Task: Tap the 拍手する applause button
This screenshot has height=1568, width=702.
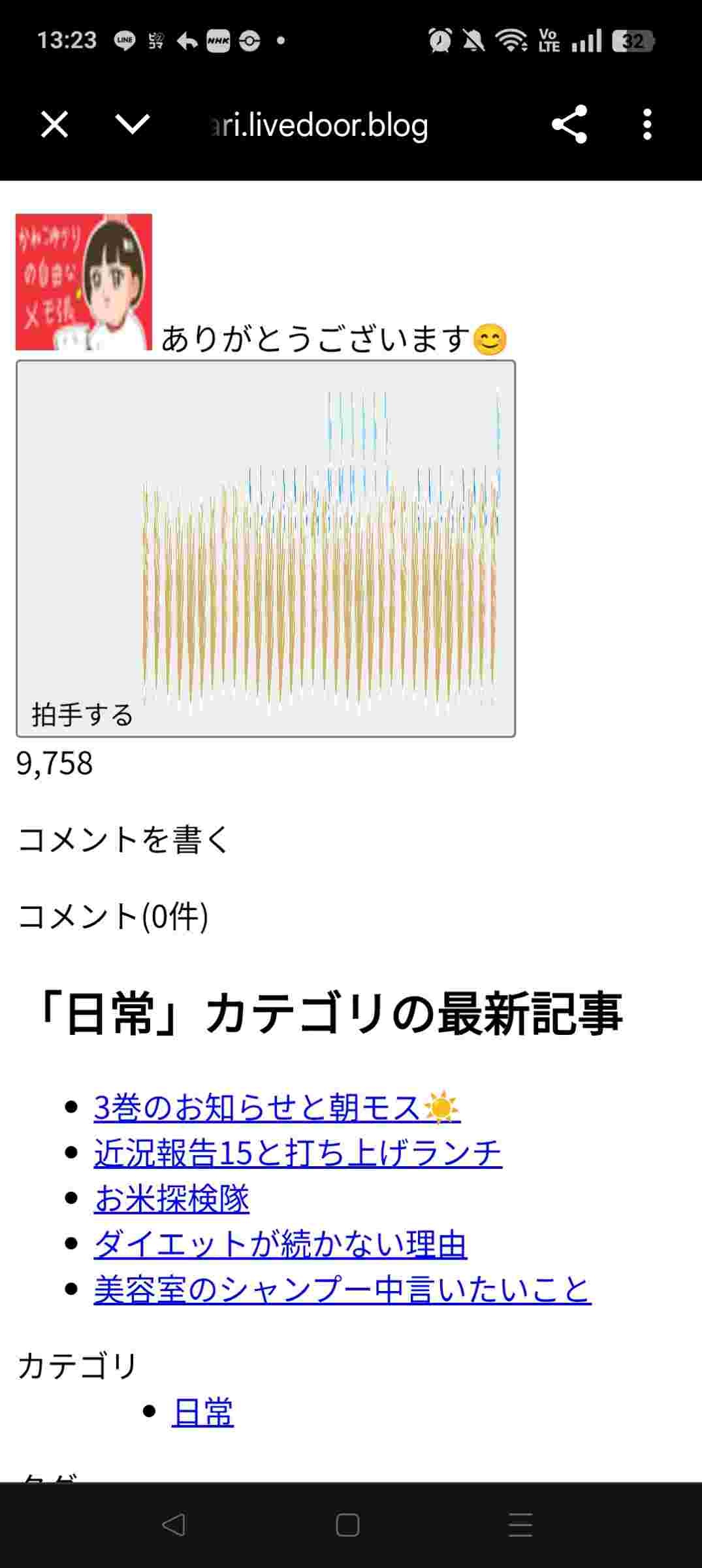Action: 265,549
